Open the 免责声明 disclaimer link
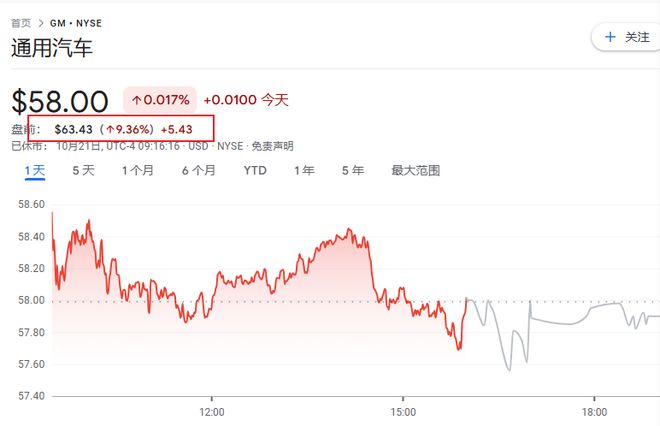 click(x=271, y=146)
